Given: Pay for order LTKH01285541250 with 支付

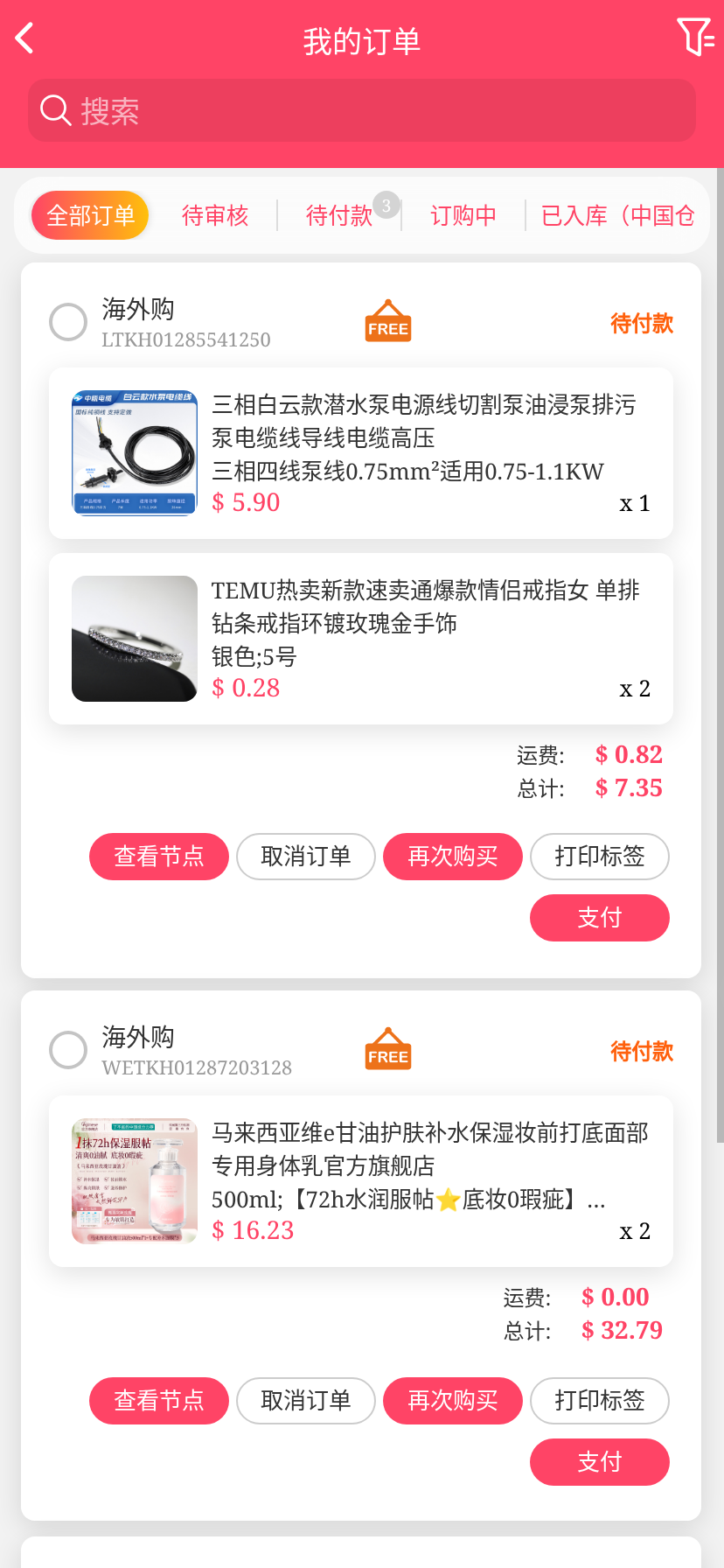Looking at the screenshot, I should pos(600,918).
